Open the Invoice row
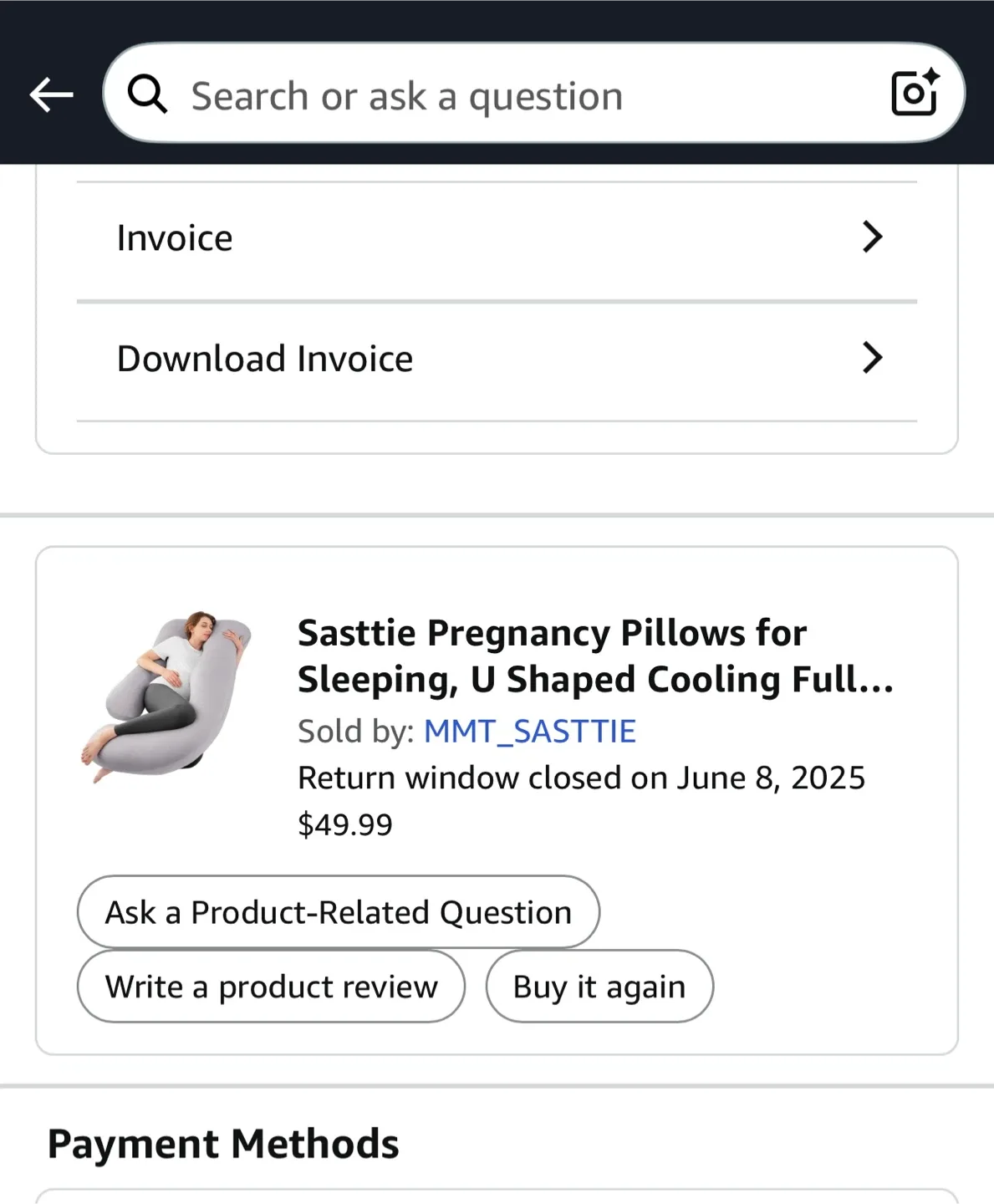 click(497, 237)
